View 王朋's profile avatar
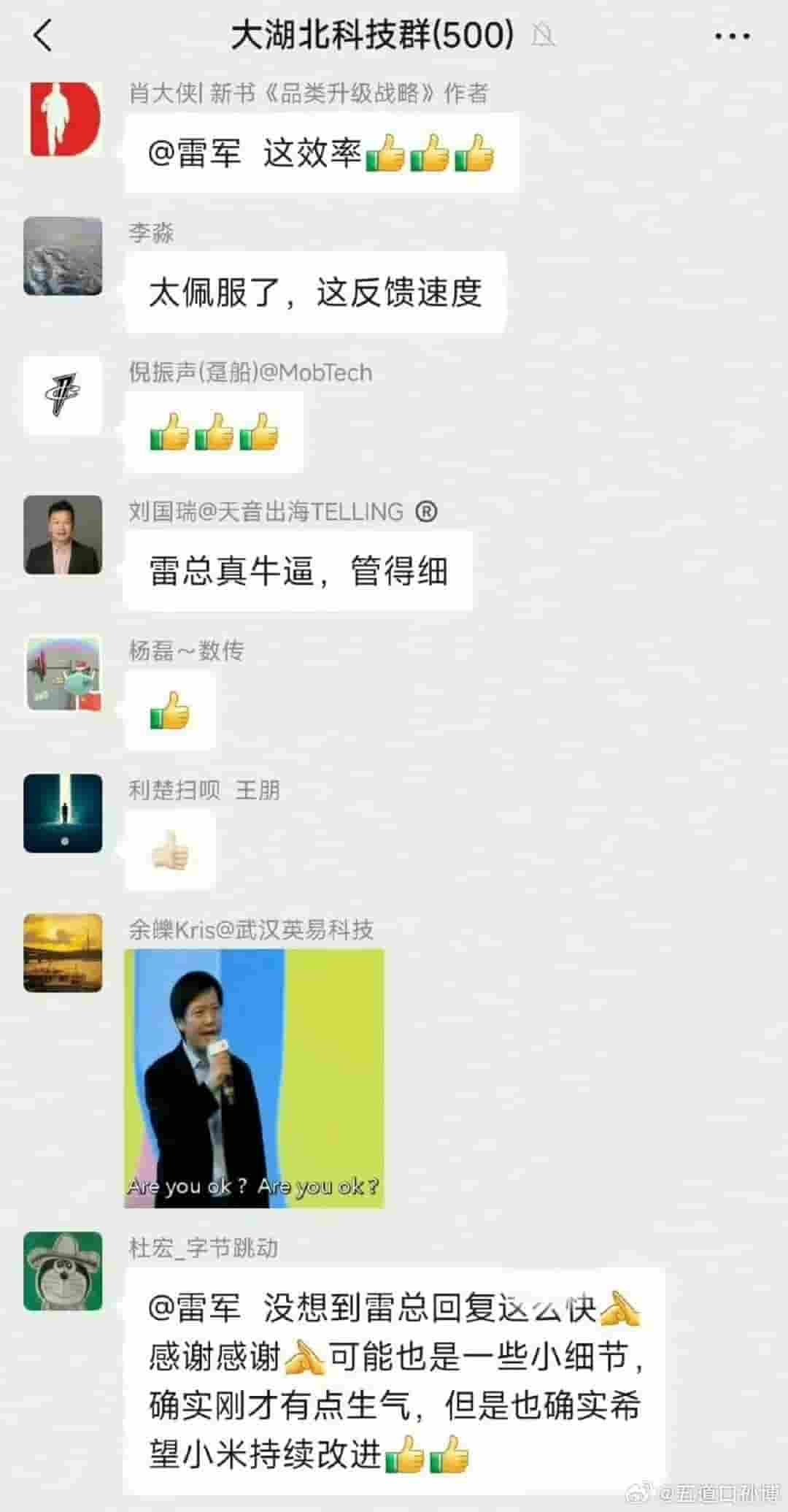788x1512 pixels. tap(63, 813)
